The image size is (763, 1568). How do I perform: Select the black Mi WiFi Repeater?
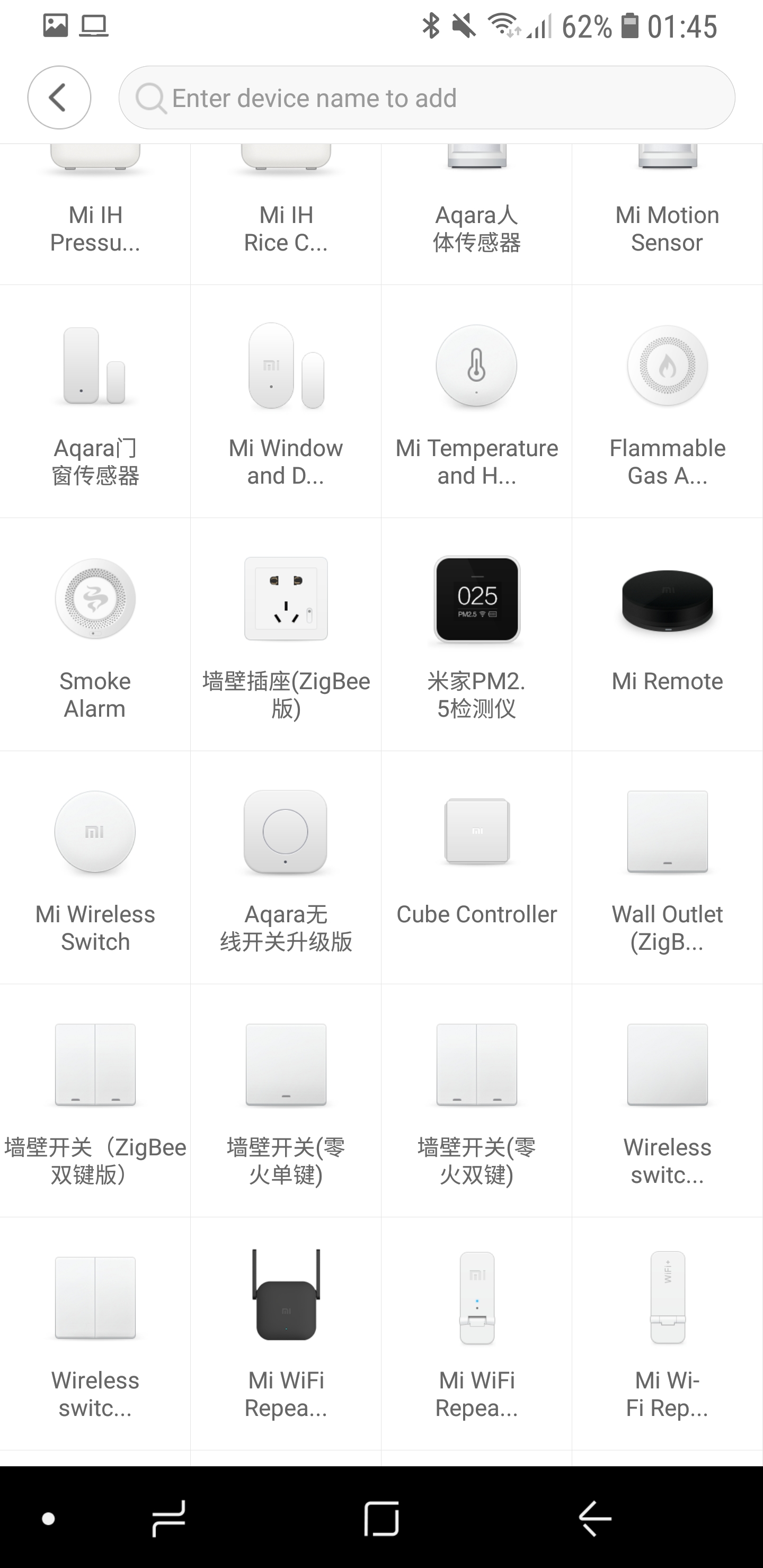coord(286,1333)
